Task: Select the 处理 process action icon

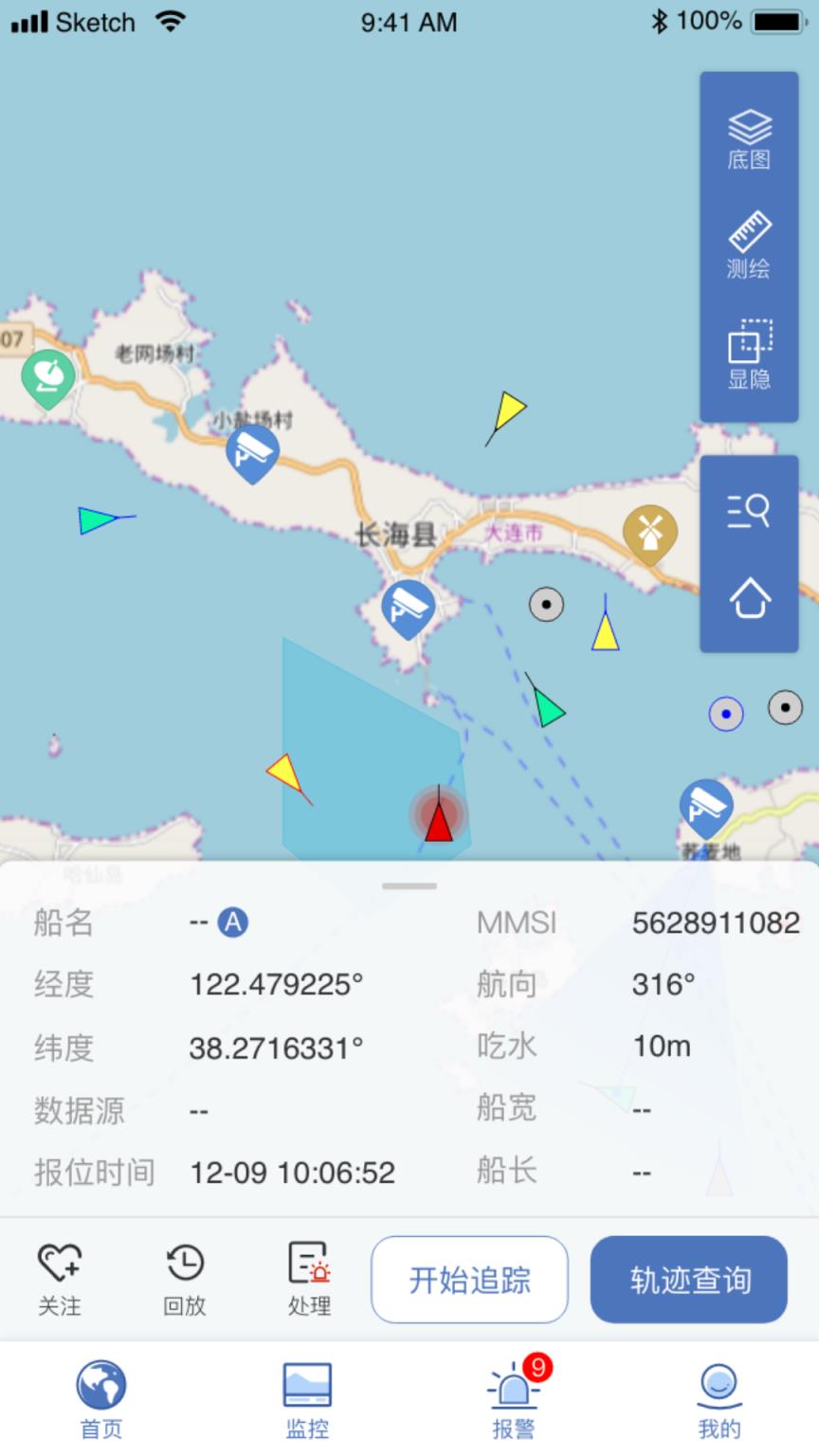Action: [x=308, y=1278]
